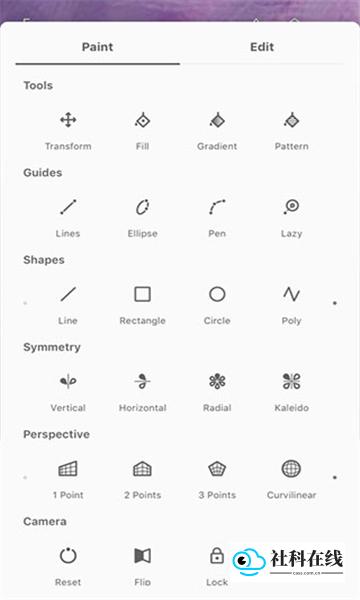Pick the Pattern tool
The image size is (360, 600).
(292, 130)
